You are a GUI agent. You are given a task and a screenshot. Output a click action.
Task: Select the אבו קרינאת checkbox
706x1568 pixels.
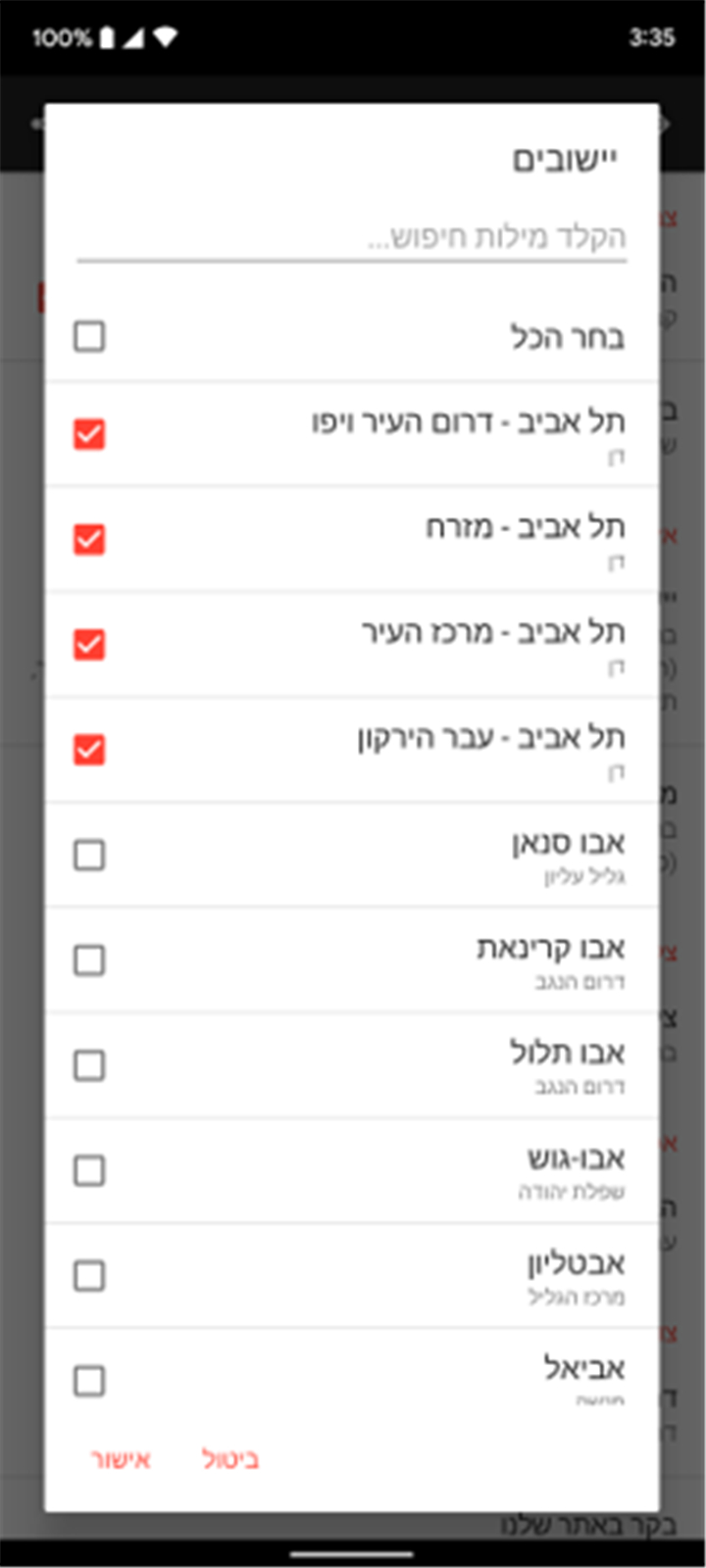[89, 960]
